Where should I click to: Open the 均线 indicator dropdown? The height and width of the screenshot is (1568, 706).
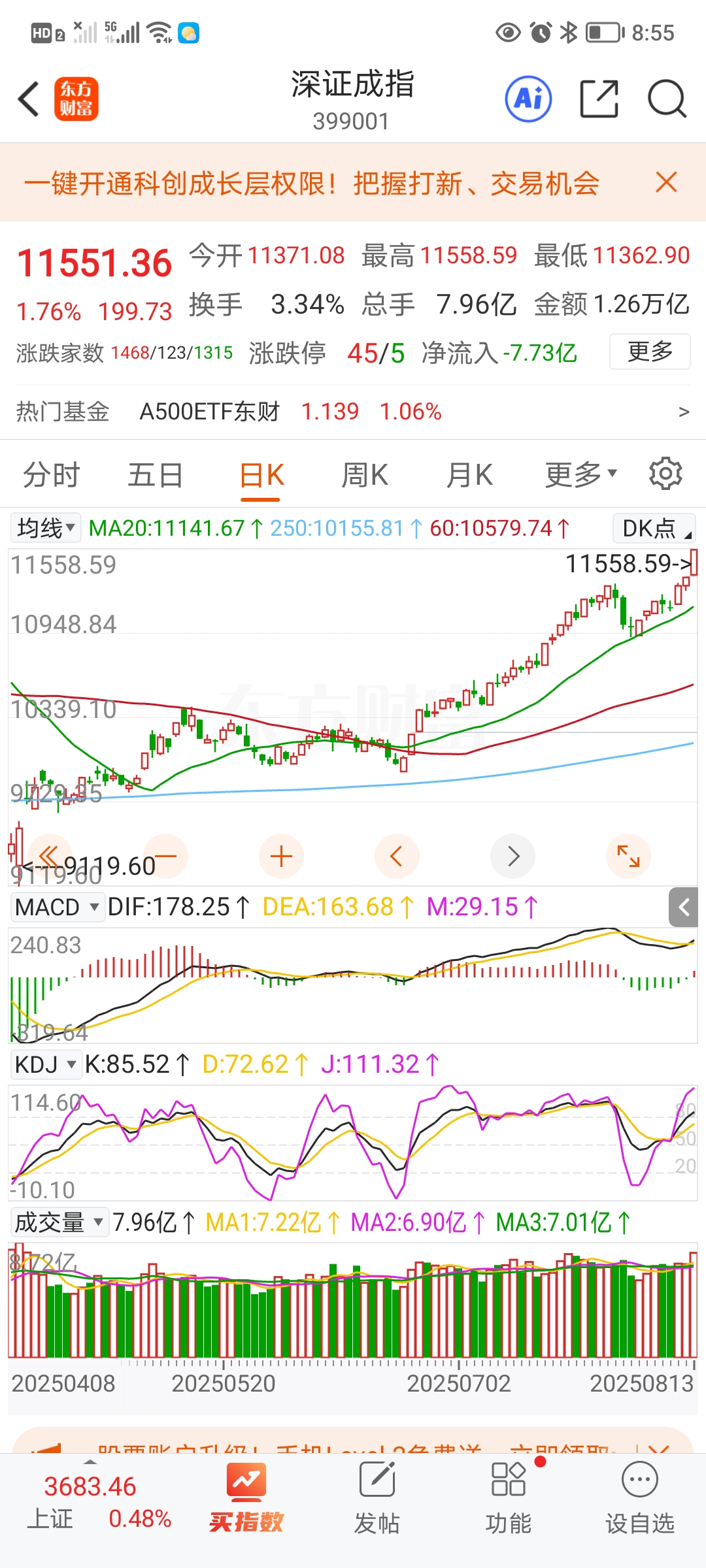(46, 528)
